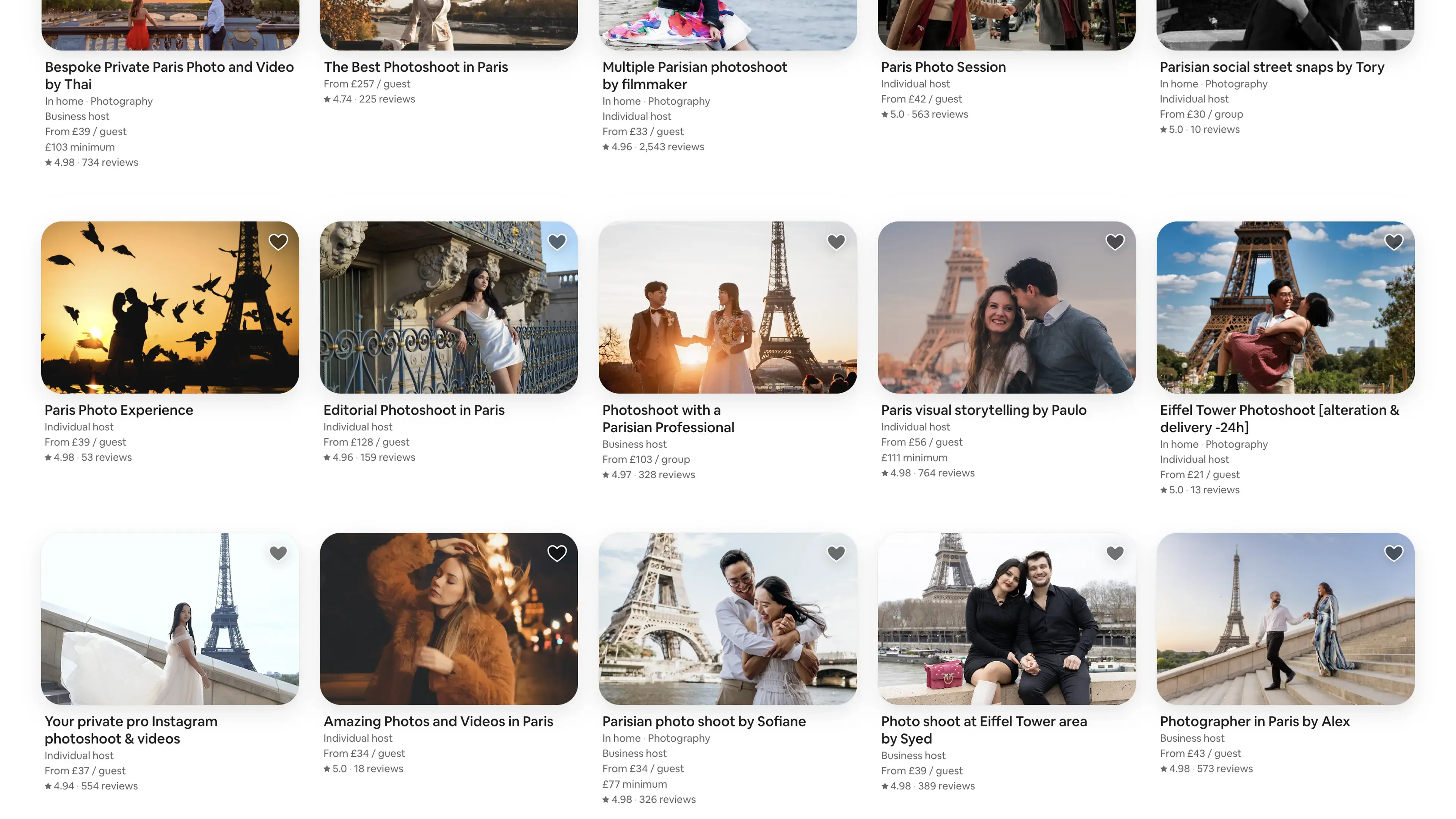View The Best Photoshoot in Paris
The width and height of the screenshot is (1456, 819).
click(x=416, y=67)
